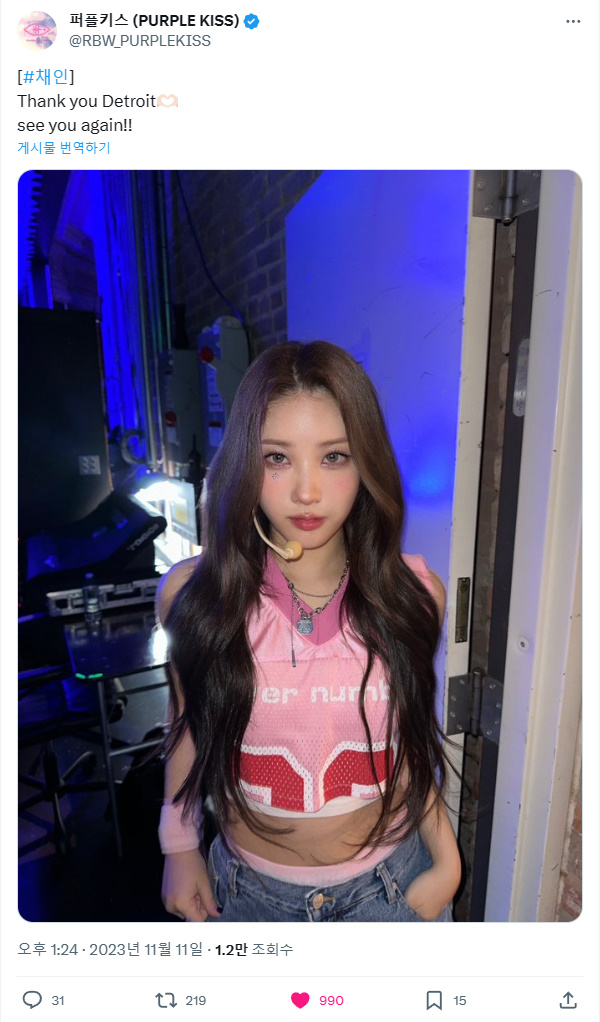Open the @RBW_PURPLEKISS account handle
This screenshot has height=1022, width=600.
(x=139, y=41)
